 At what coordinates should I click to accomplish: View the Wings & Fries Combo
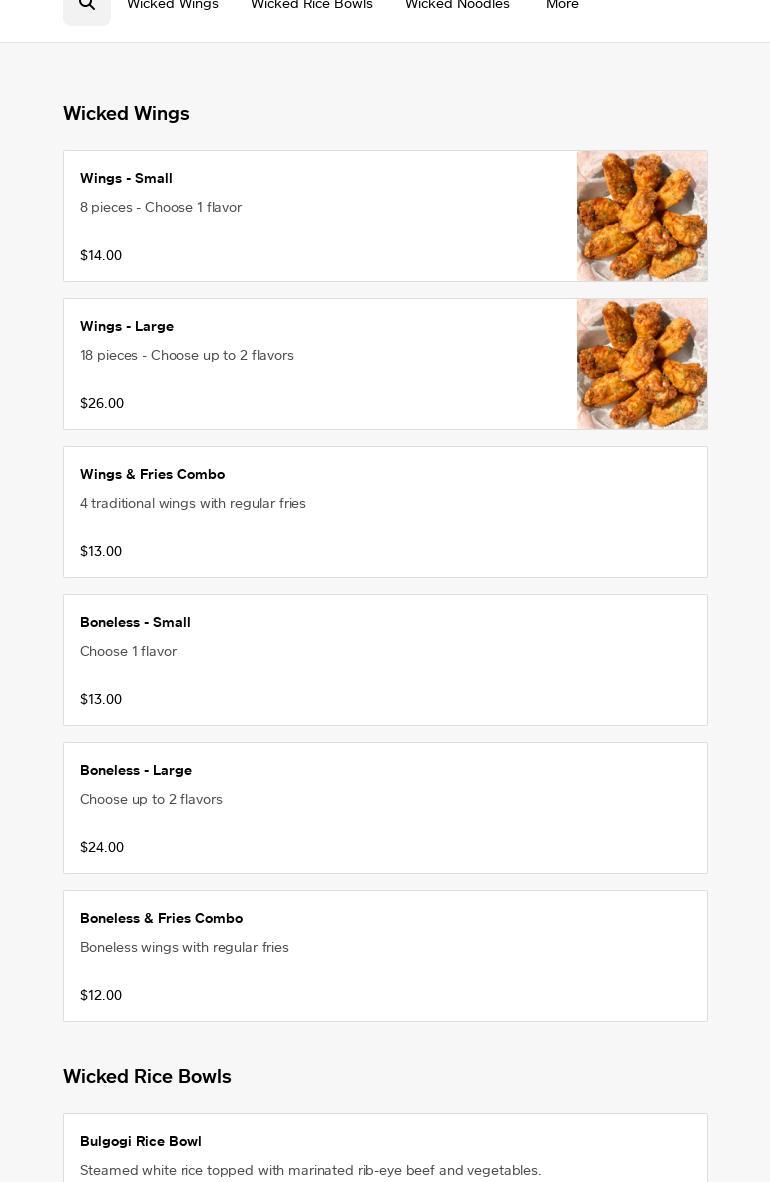[x=385, y=512]
